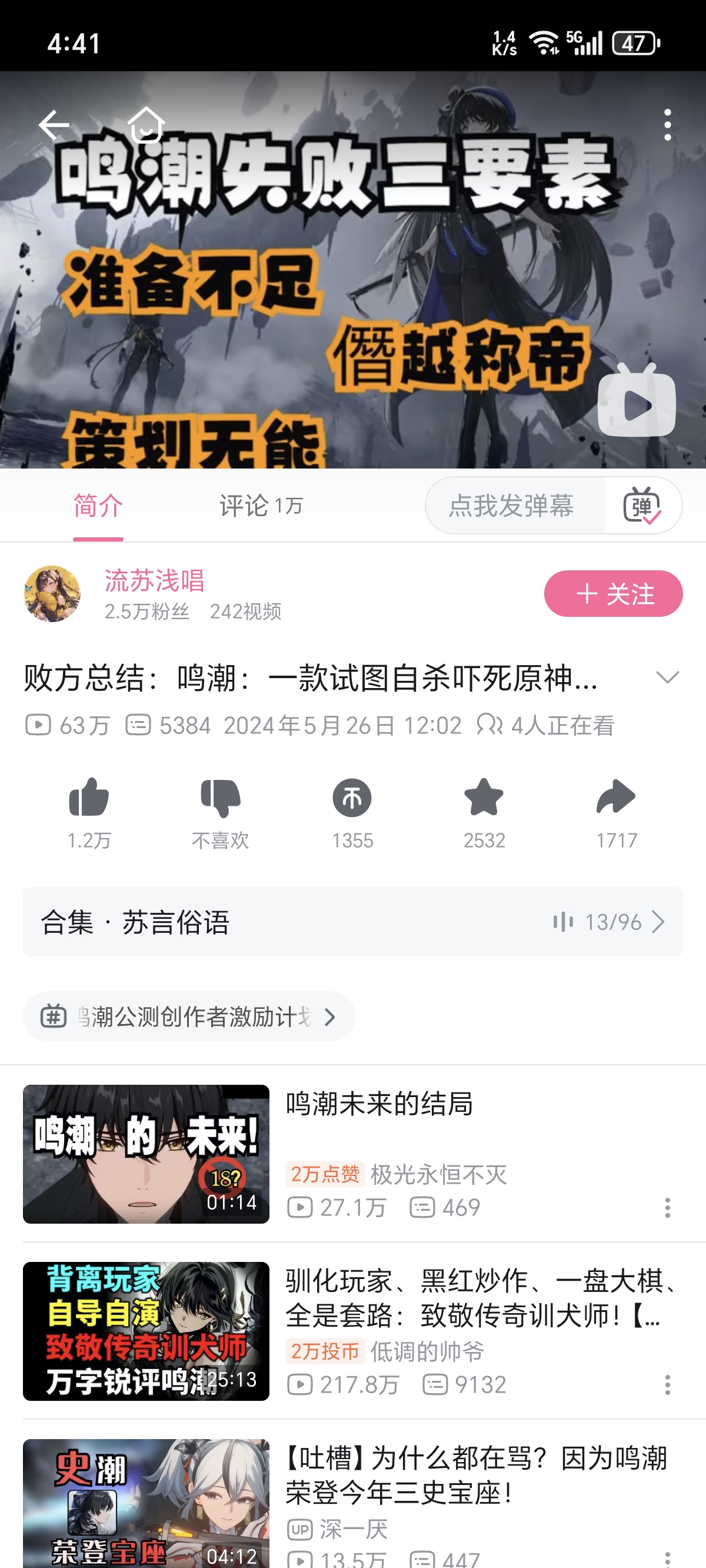The width and height of the screenshot is (706, 1568).
Task: Toggle the 弹 danmaku switch
Action: tap(642, 505)
